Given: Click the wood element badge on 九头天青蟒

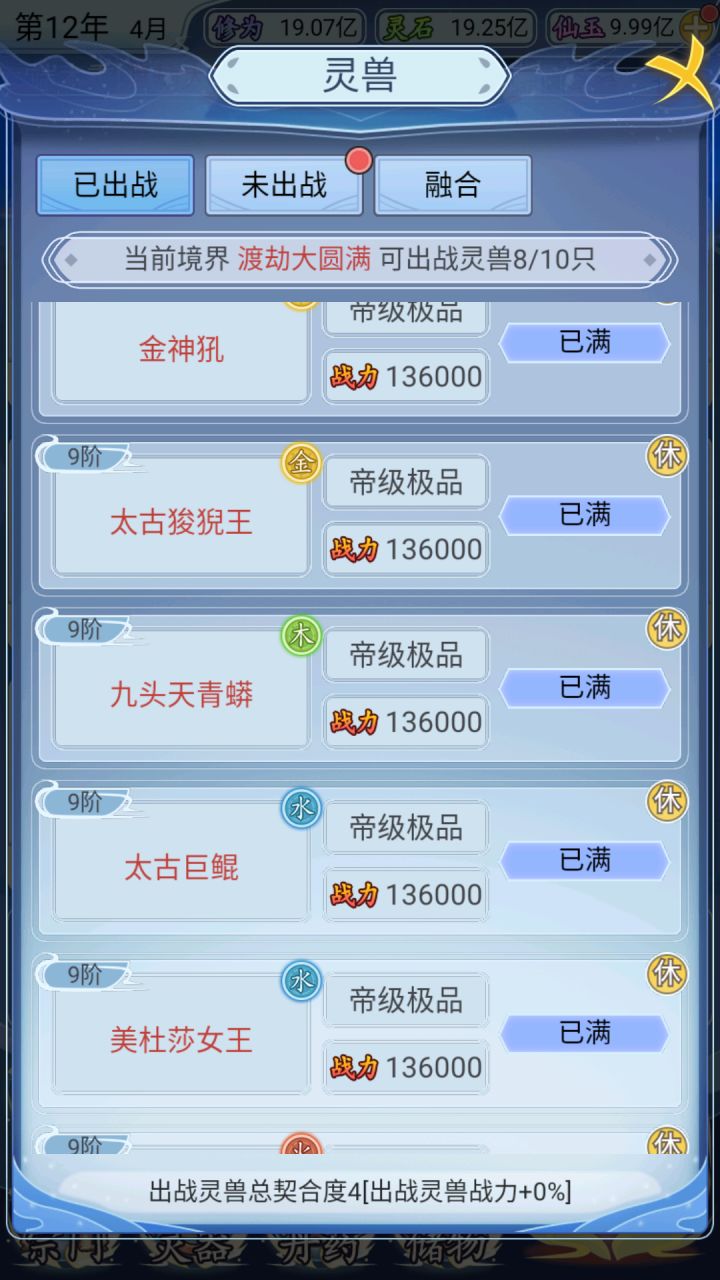Looking at the screenshot, I should click(301, 636).
